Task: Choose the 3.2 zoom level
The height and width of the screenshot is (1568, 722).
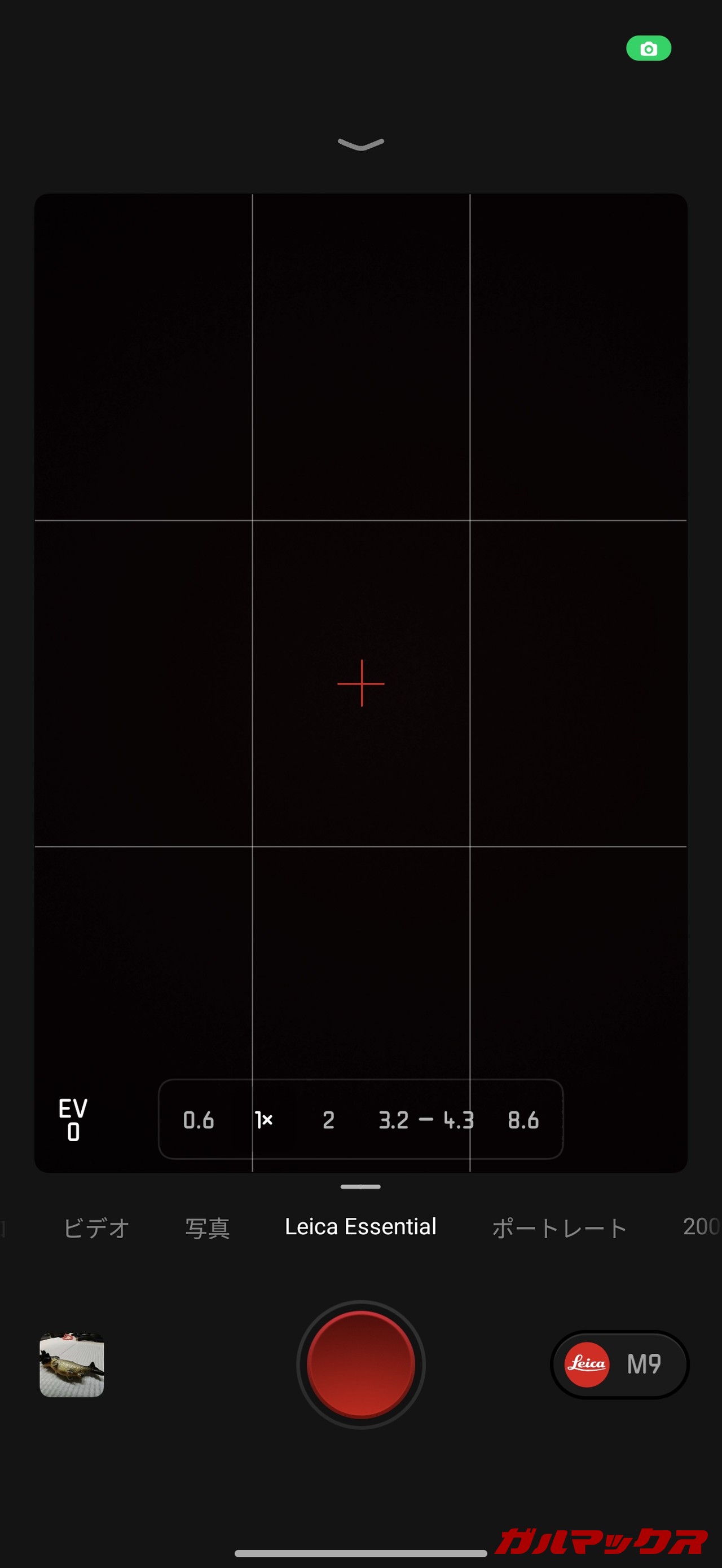Action: pos(393,1120)
